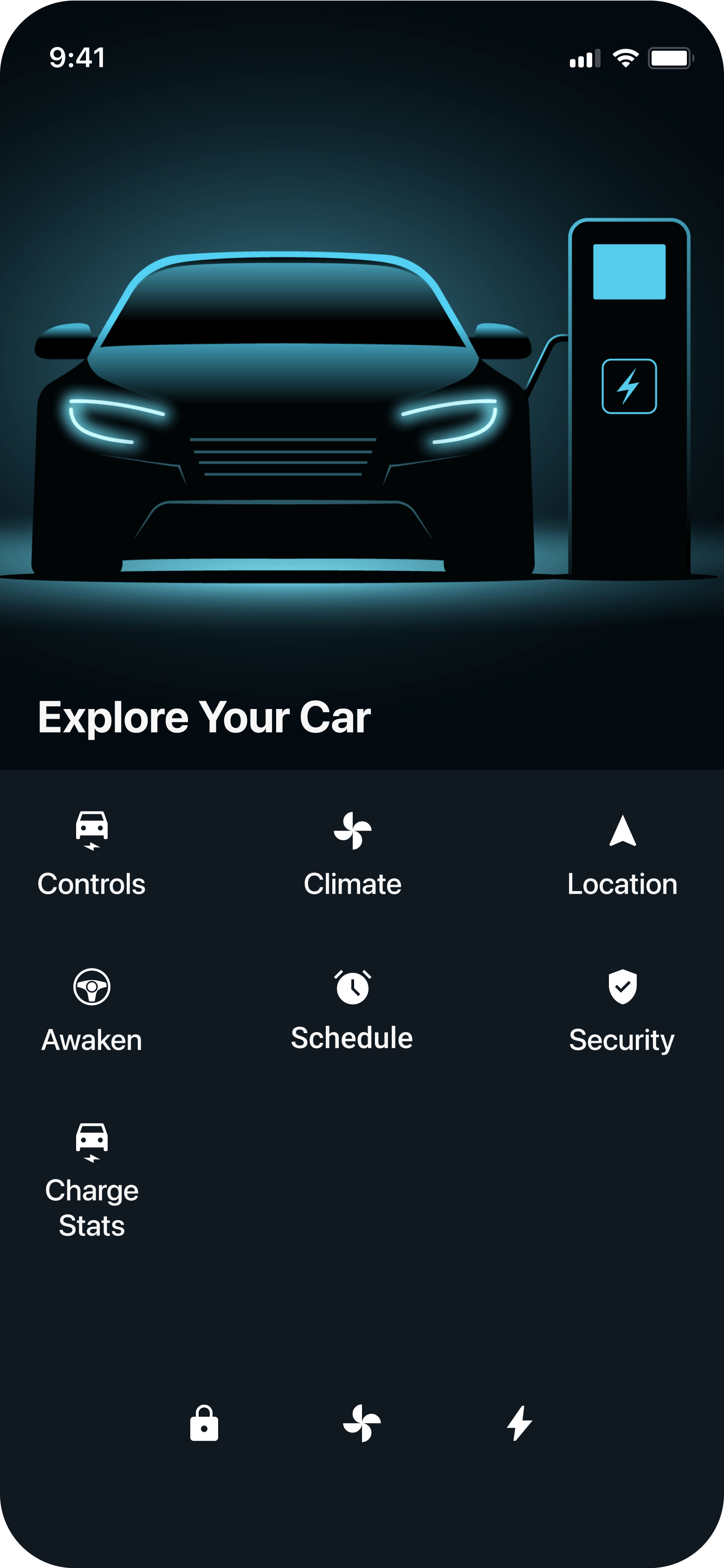This screenshot has width=724, height=1568.
Task: Tap the lock icon in bottom bar
Action: (204, 1423)
